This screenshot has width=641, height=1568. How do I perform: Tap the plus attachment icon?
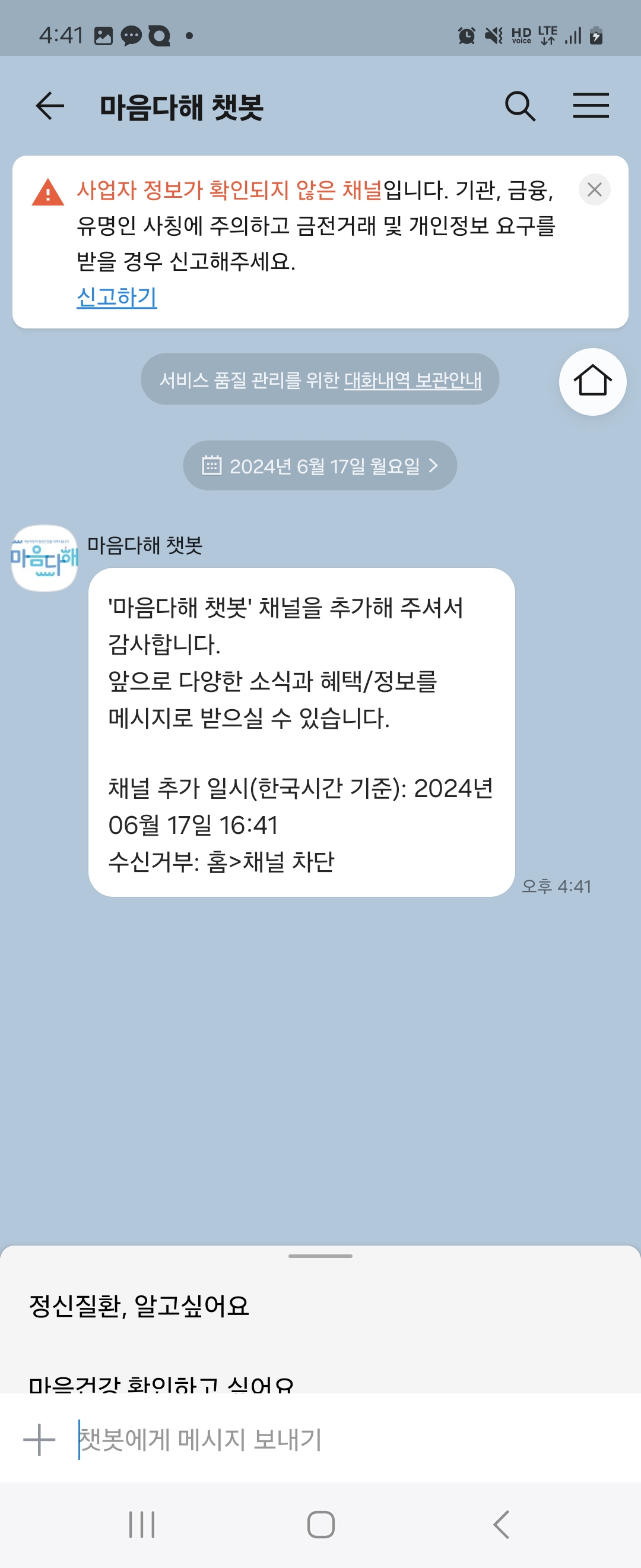(x=40, y=1440)
